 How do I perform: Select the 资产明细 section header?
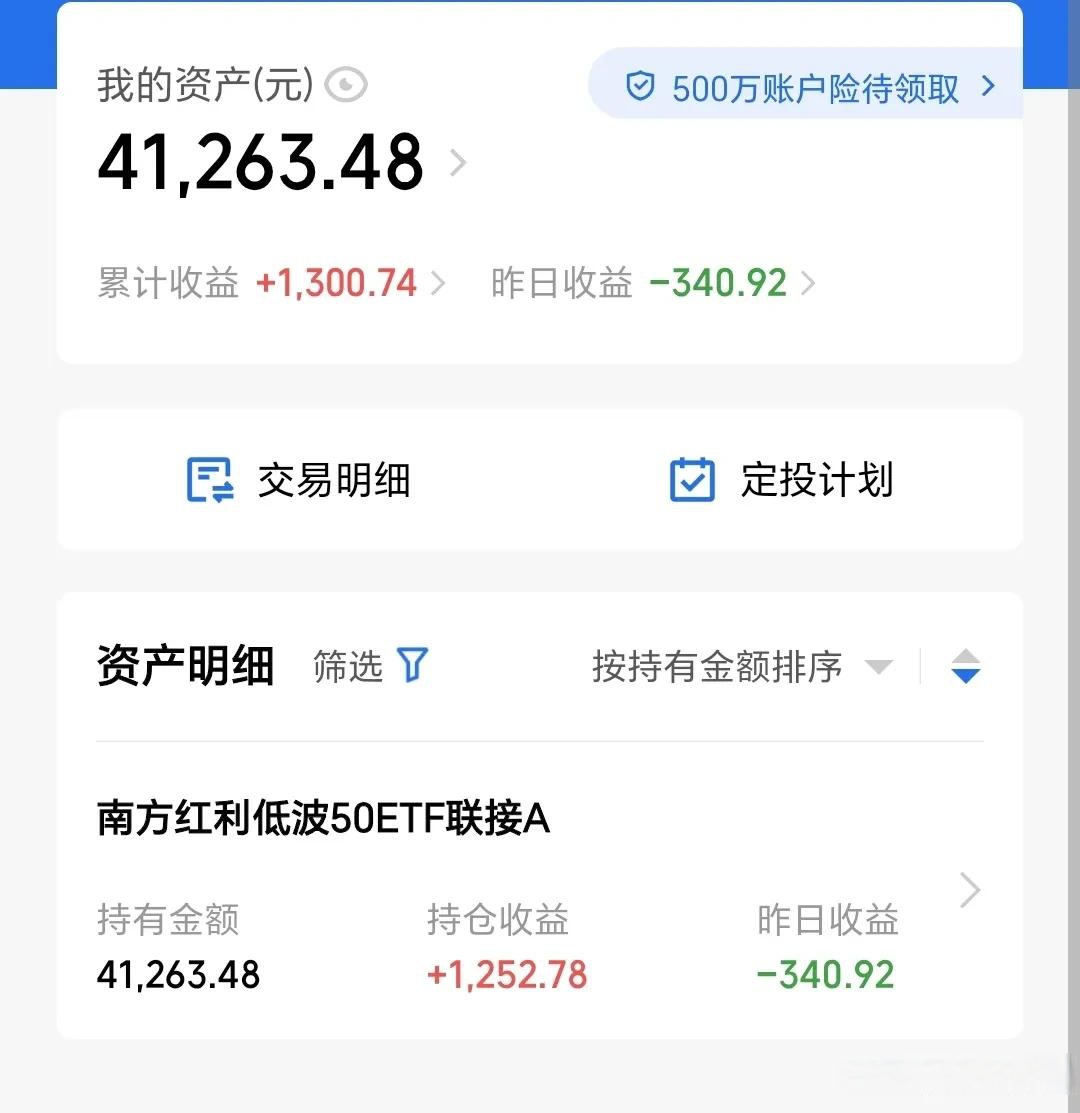[x=185, y=666]
